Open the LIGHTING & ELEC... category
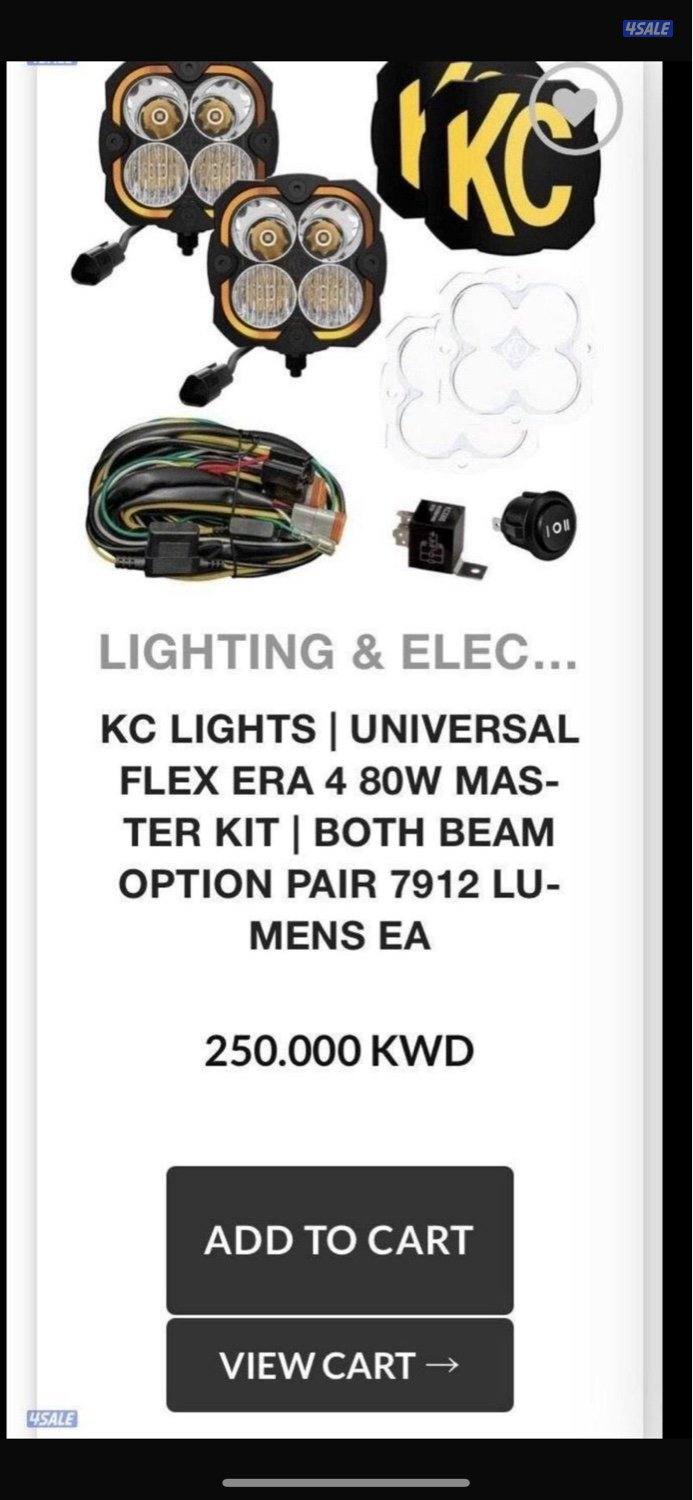This screenshot has height=1500, width=693. (338, 652)
